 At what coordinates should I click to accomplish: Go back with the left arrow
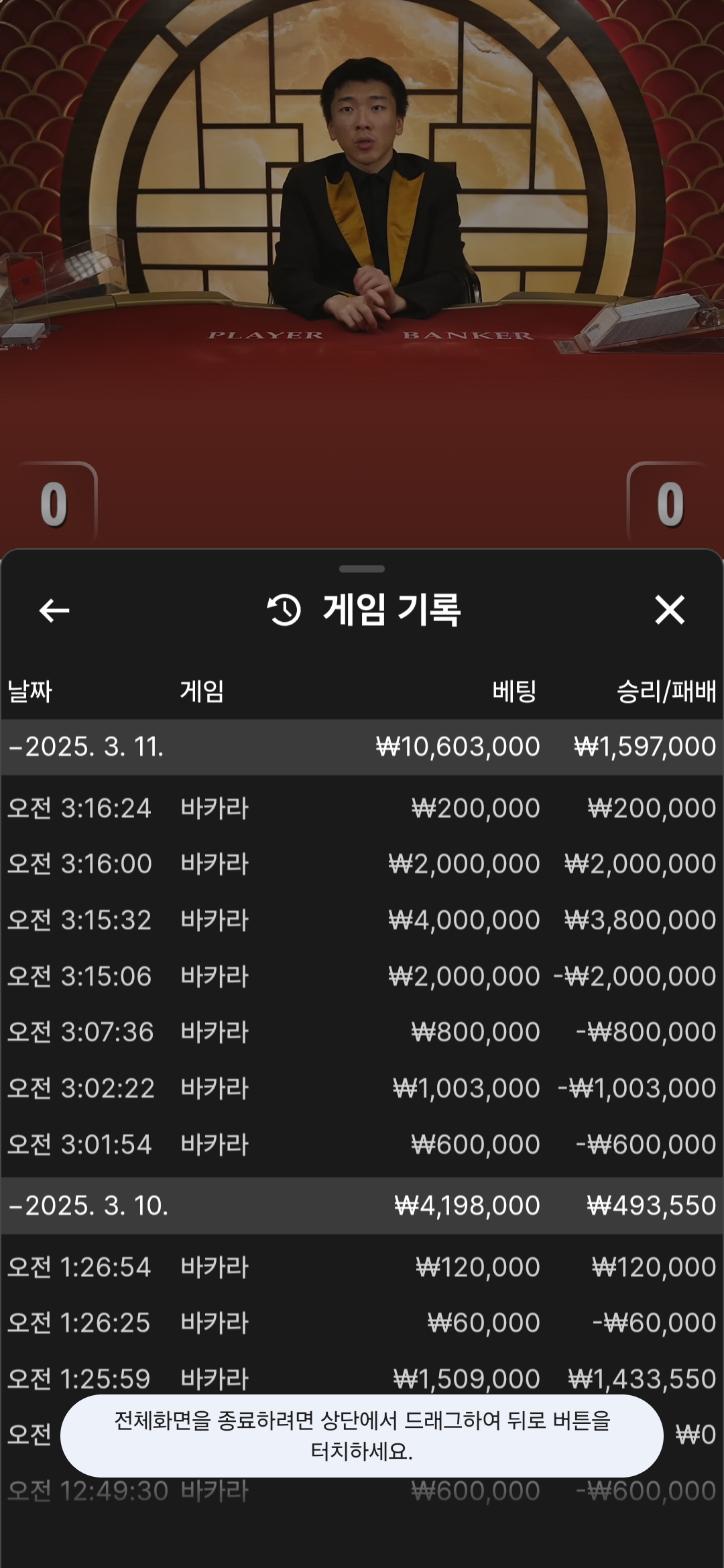(54, 610)
